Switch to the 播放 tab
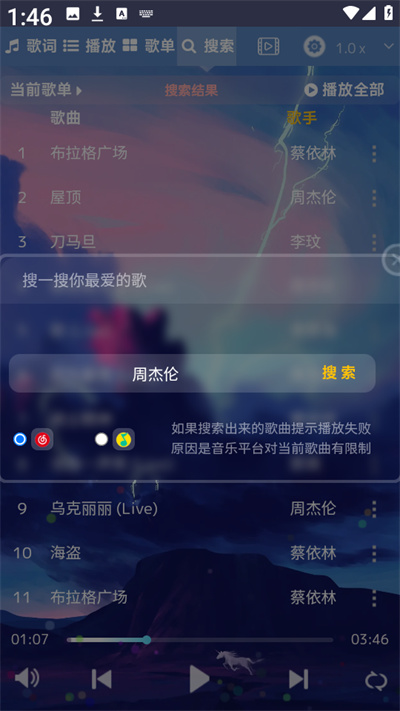The height and width of the screenshot is (711, 400). [89, 46]
